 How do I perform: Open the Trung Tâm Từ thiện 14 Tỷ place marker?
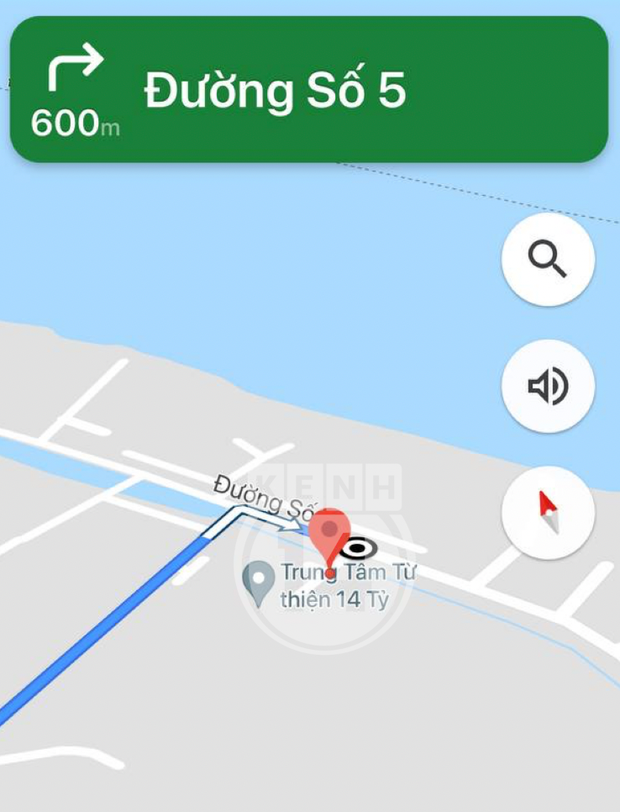(258, 583)
